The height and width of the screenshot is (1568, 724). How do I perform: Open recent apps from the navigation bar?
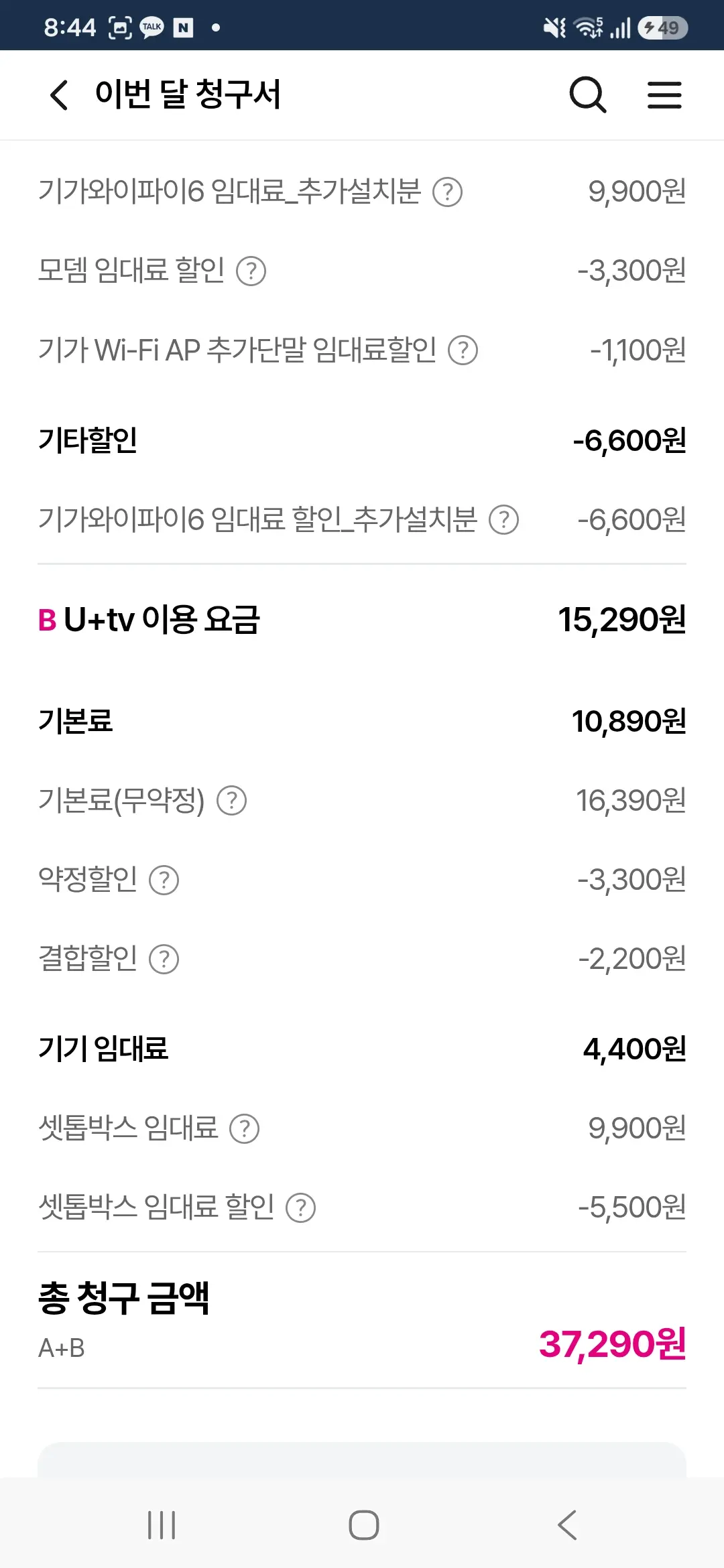162,1525
